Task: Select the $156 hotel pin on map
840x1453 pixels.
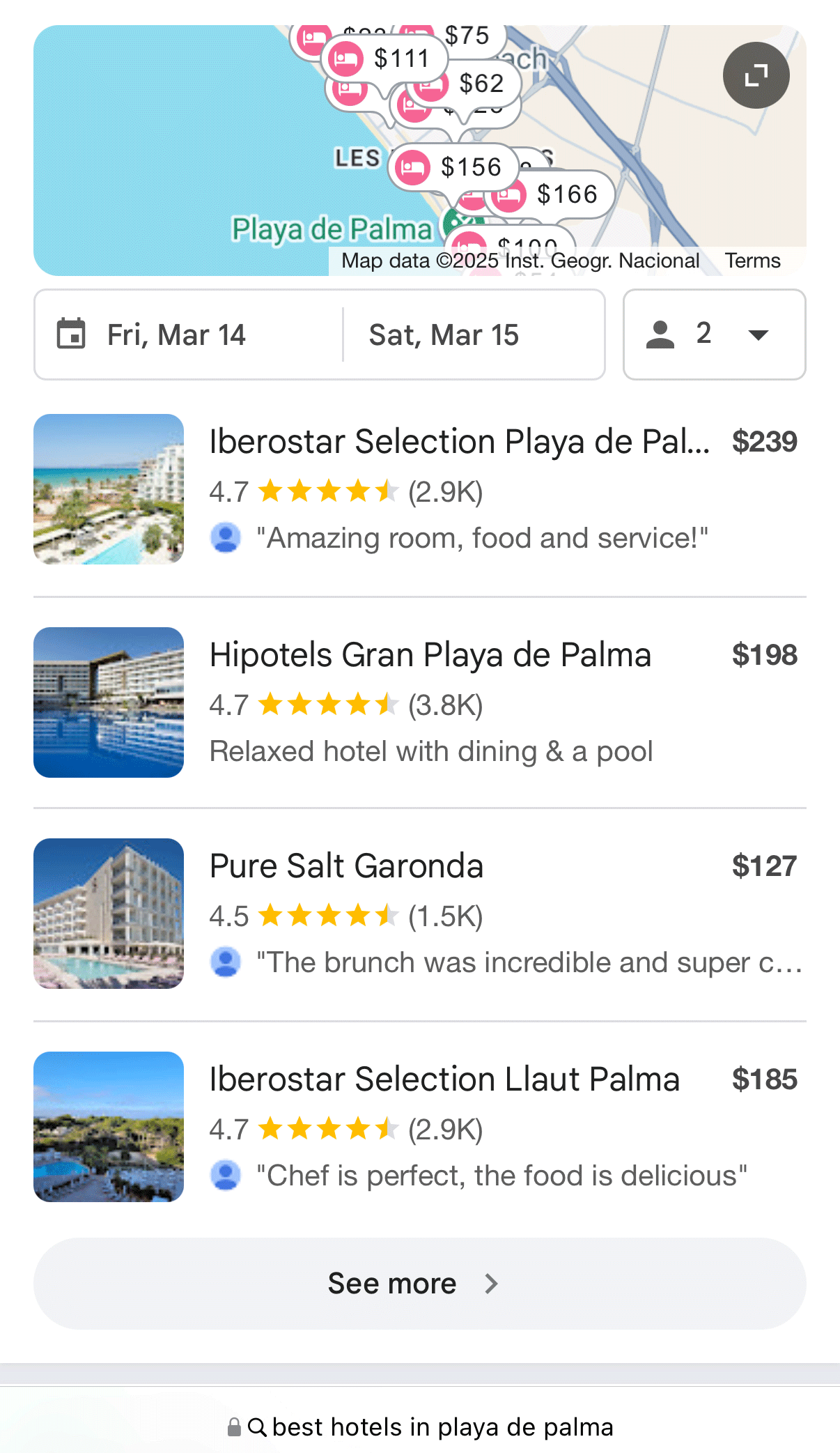Action: 453,167
